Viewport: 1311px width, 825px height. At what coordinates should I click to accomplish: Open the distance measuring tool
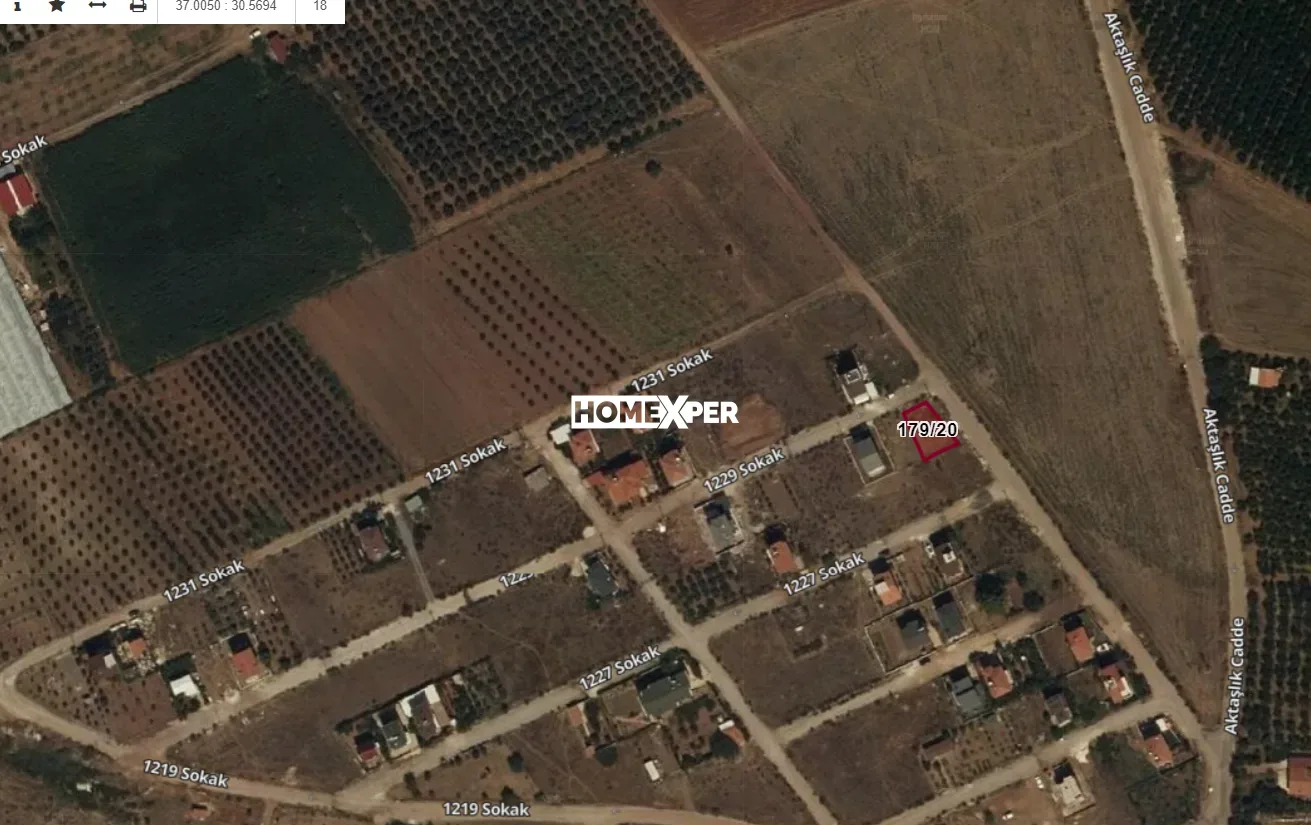(97, 6)
